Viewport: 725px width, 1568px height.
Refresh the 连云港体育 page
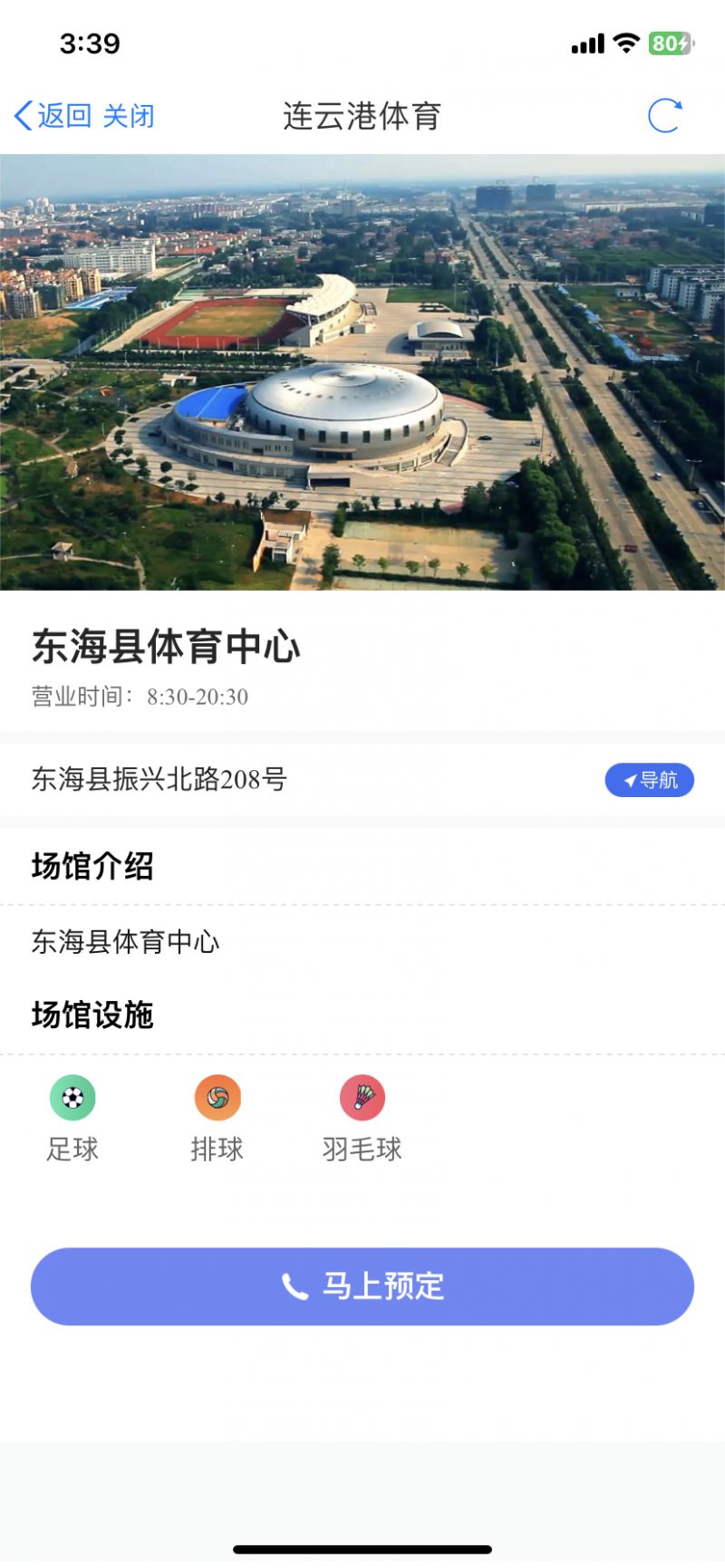[664, 116]
